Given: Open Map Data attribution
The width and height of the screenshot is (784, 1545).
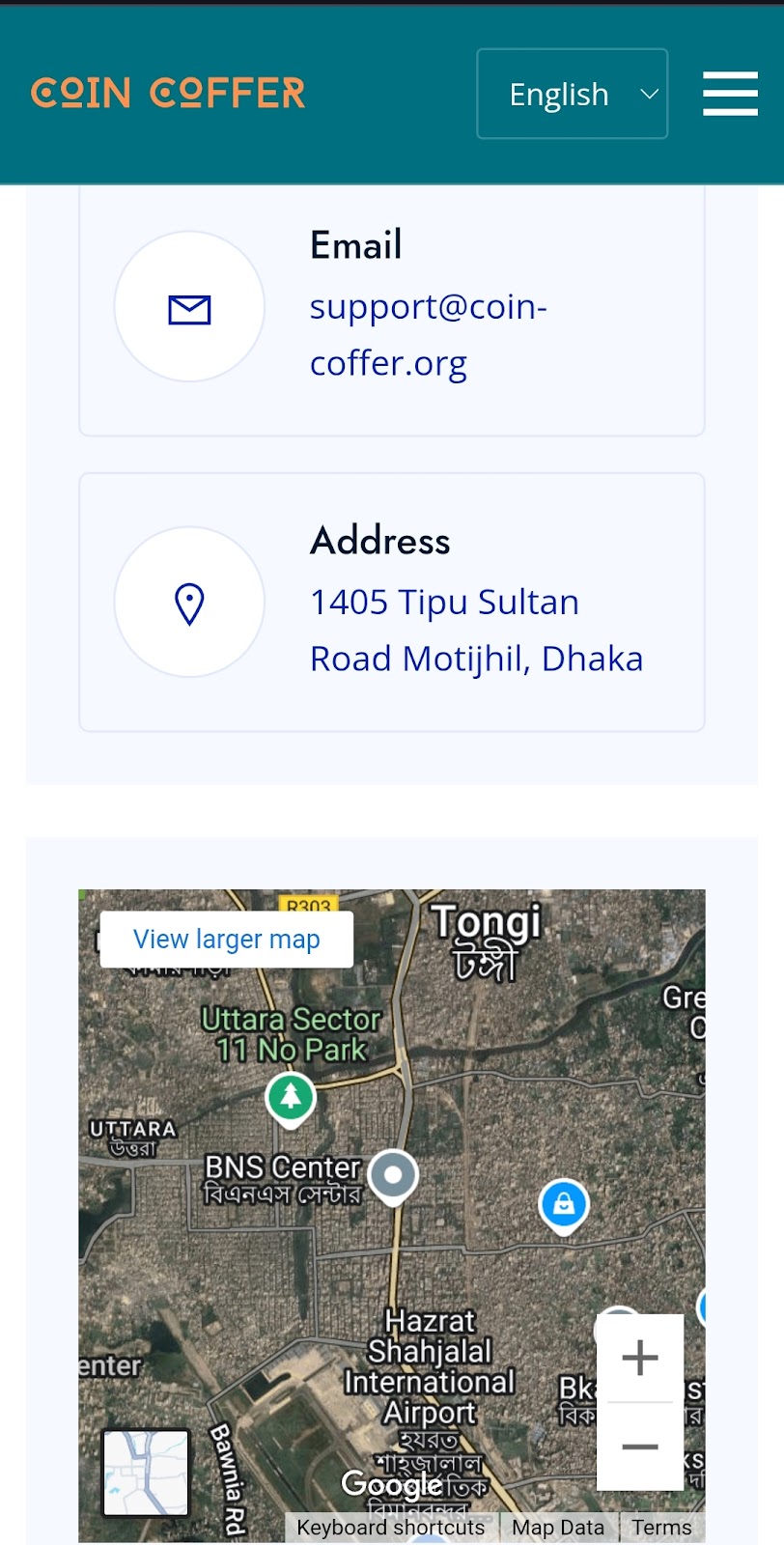Looking at the screenshot, I should point(557,1528).
